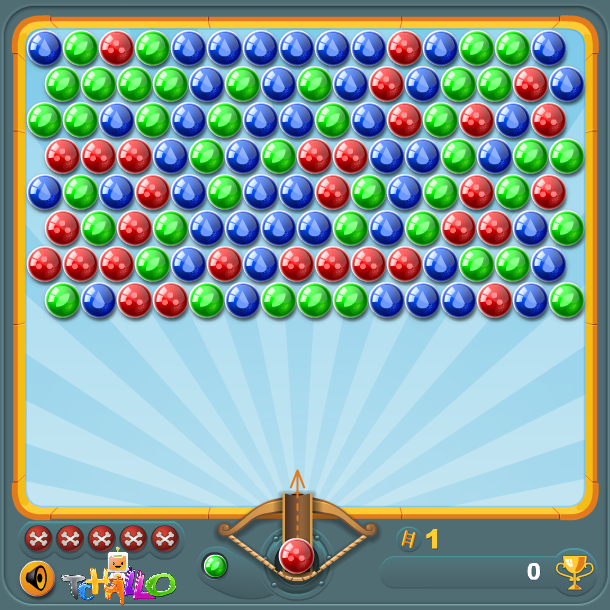
Task: Open the Tchallo logo link
Action: (x=119, y=577)
